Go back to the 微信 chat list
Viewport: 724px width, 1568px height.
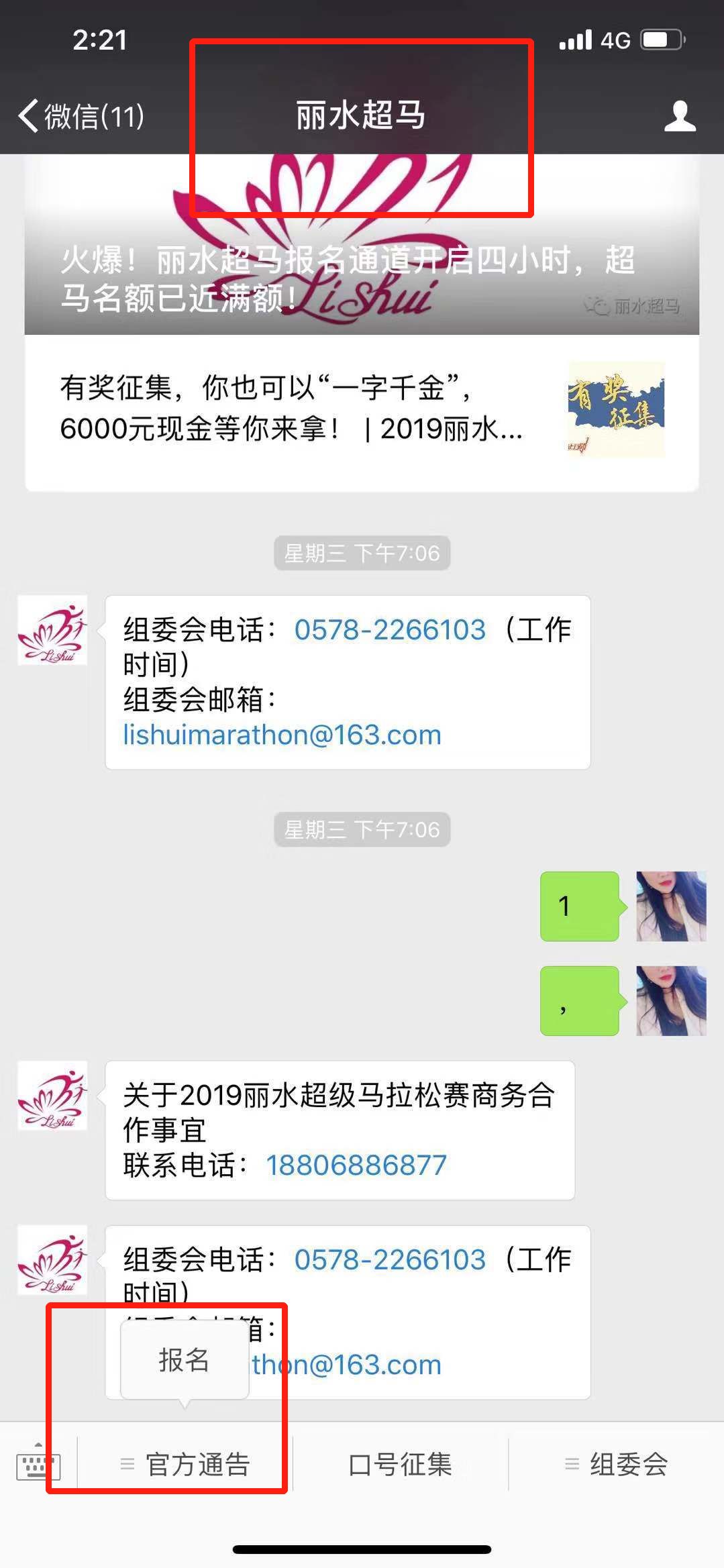click(x=81, y=116)
